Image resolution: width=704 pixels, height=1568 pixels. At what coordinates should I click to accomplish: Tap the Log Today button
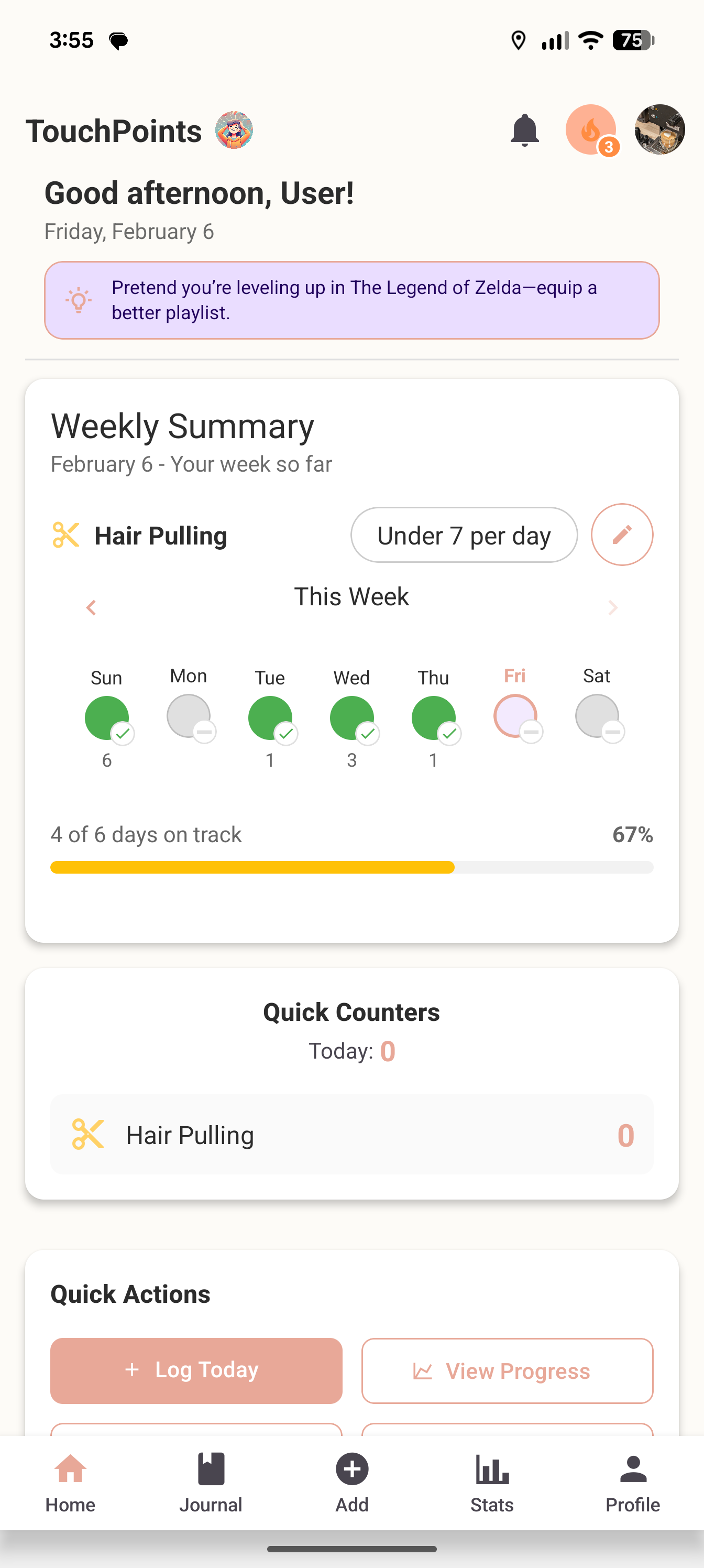(196, 1370)
